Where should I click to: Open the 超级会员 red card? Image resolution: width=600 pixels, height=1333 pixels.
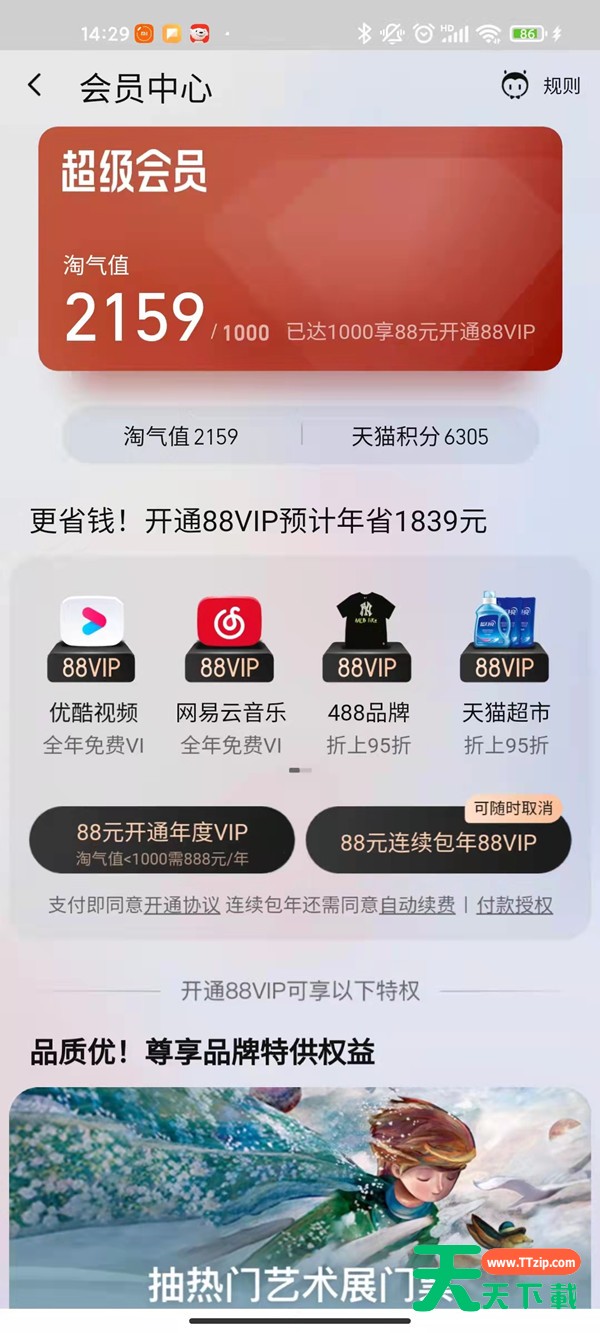(x=300, y=249)
